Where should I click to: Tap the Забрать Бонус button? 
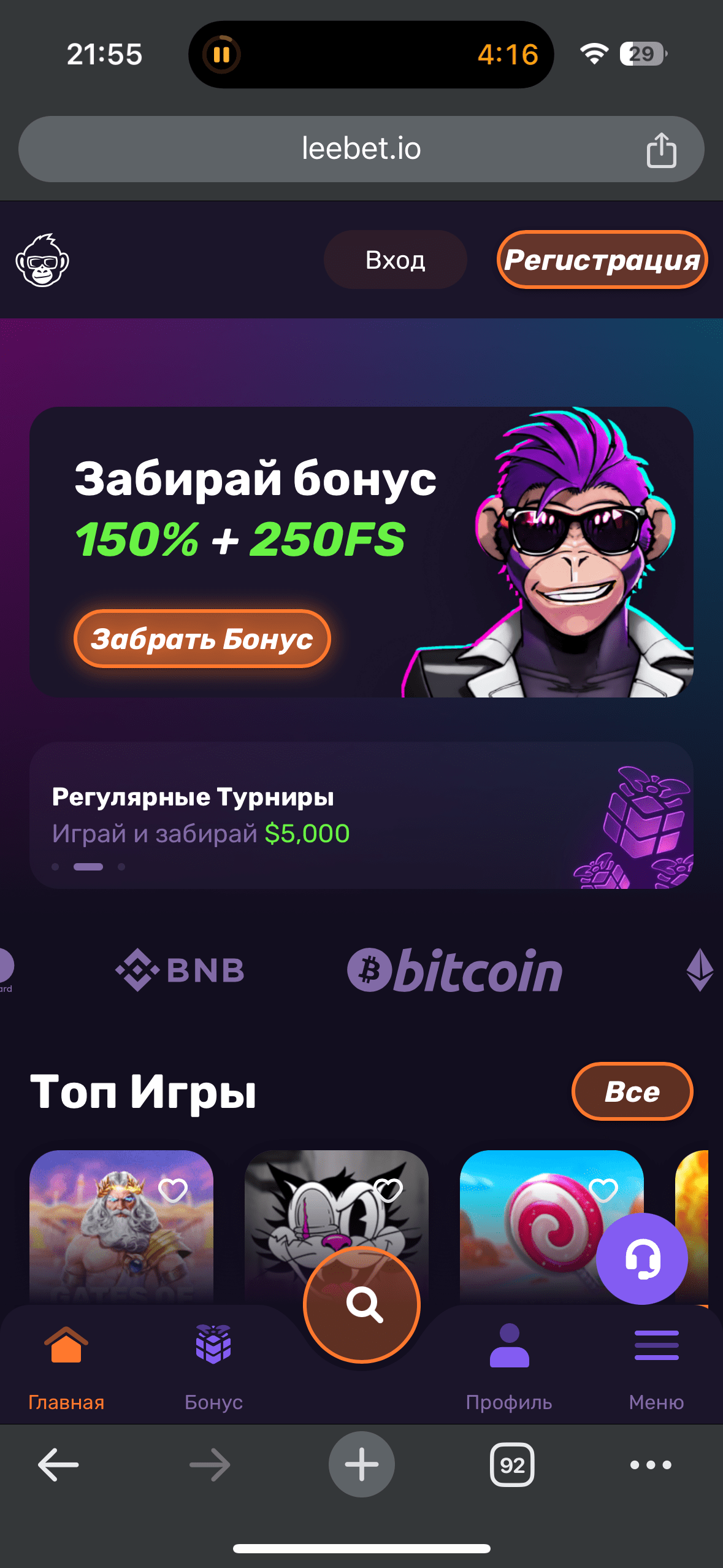click(x=202, y=639)
